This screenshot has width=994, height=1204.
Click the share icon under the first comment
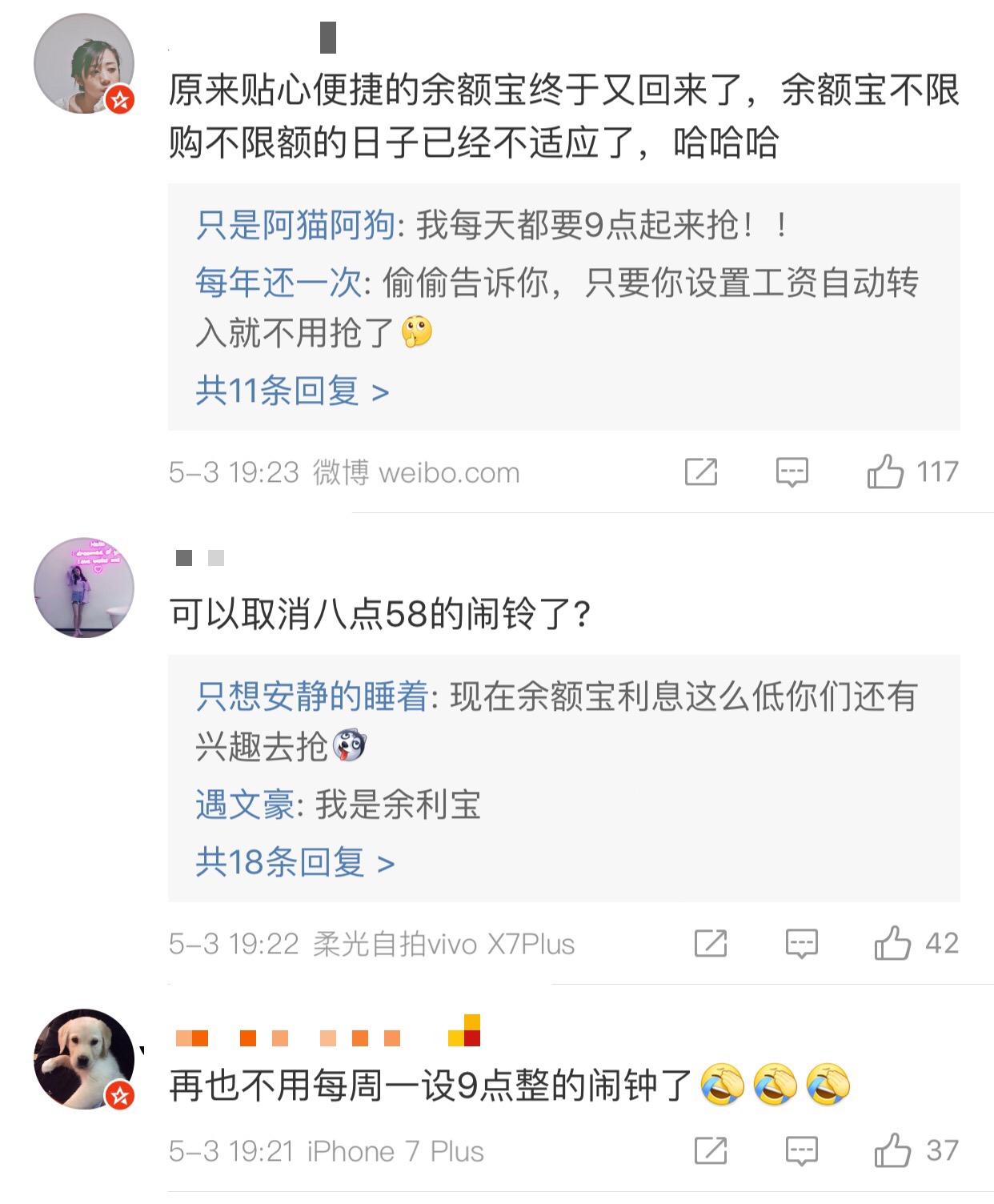[700, 472]
